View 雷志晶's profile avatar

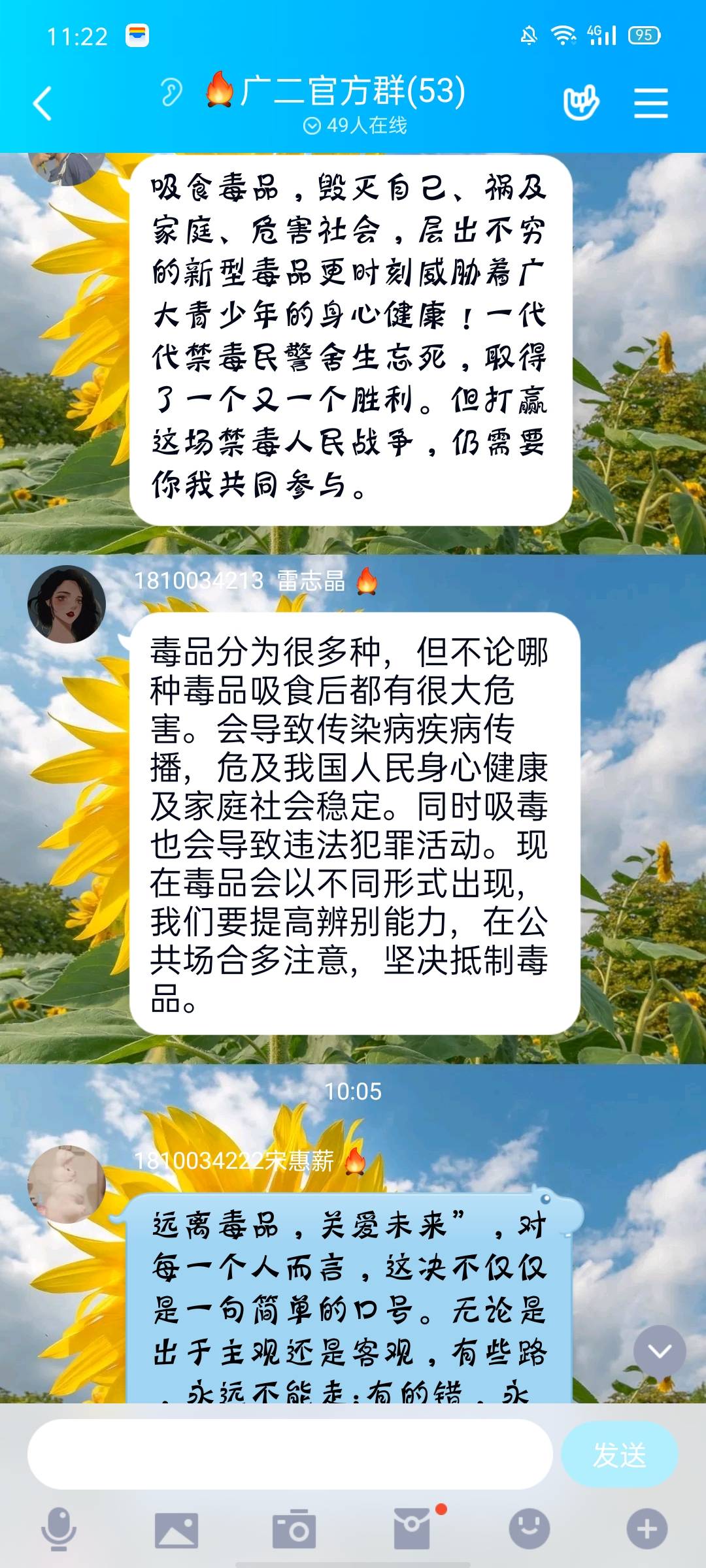pos(67,604)
